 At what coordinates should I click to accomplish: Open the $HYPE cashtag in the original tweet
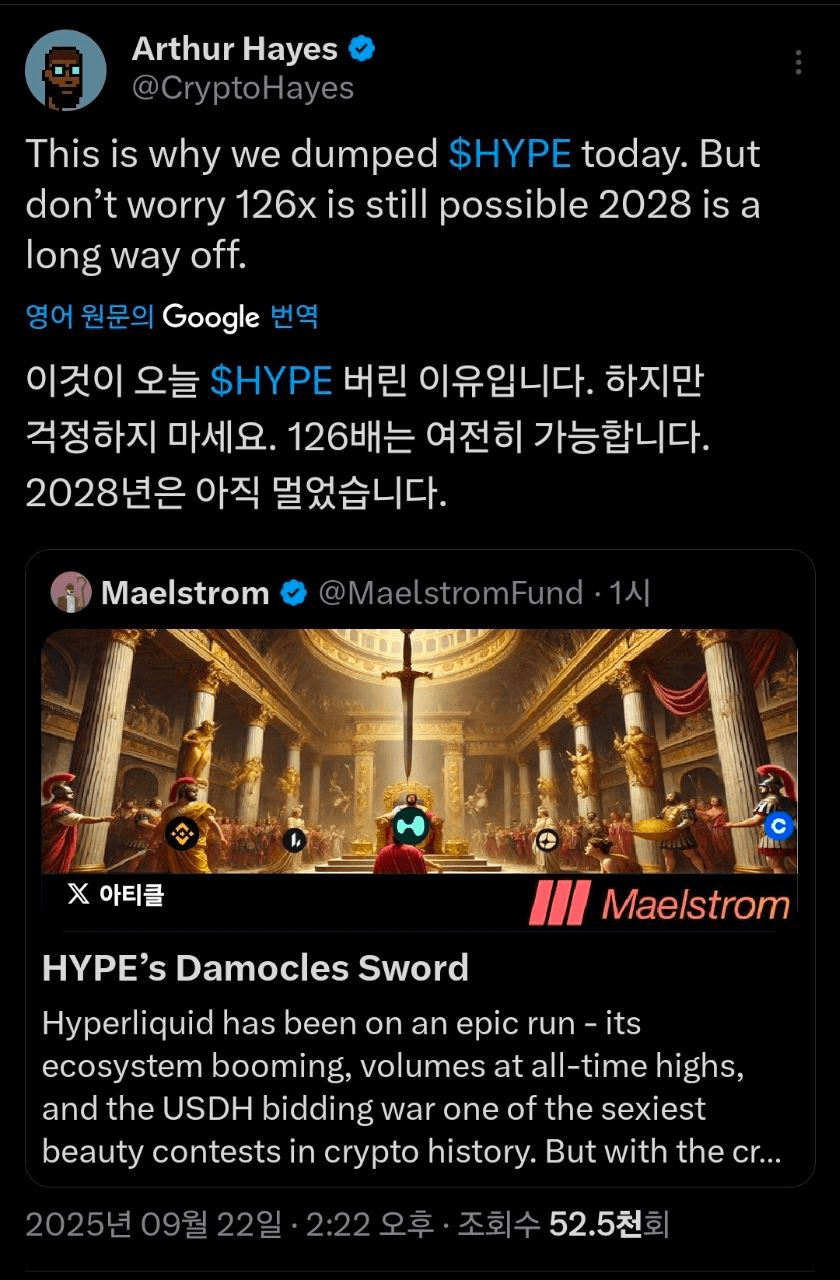(510, 154)
